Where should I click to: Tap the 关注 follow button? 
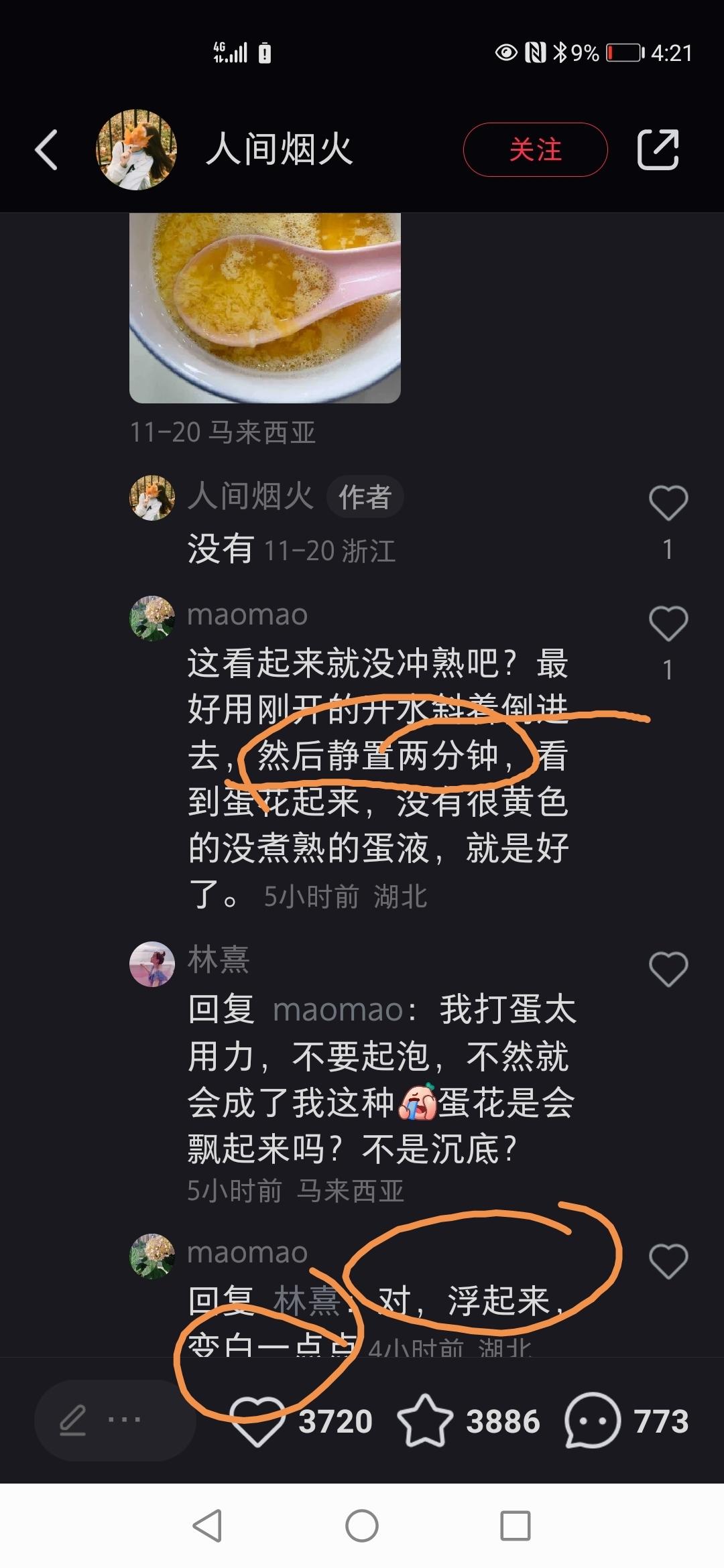536,150
